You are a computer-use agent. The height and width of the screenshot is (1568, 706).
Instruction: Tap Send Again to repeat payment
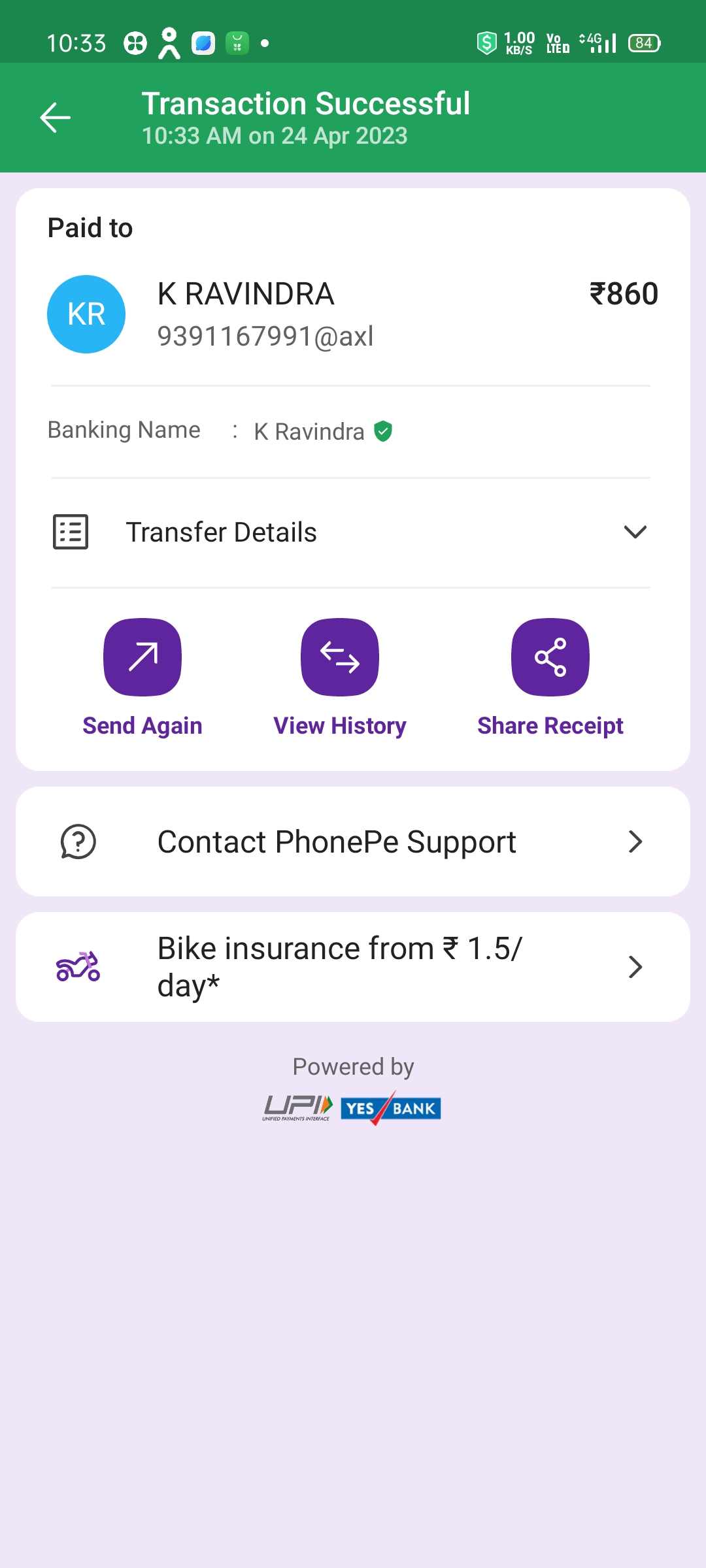pyautogui.click(x=143, y=657)
